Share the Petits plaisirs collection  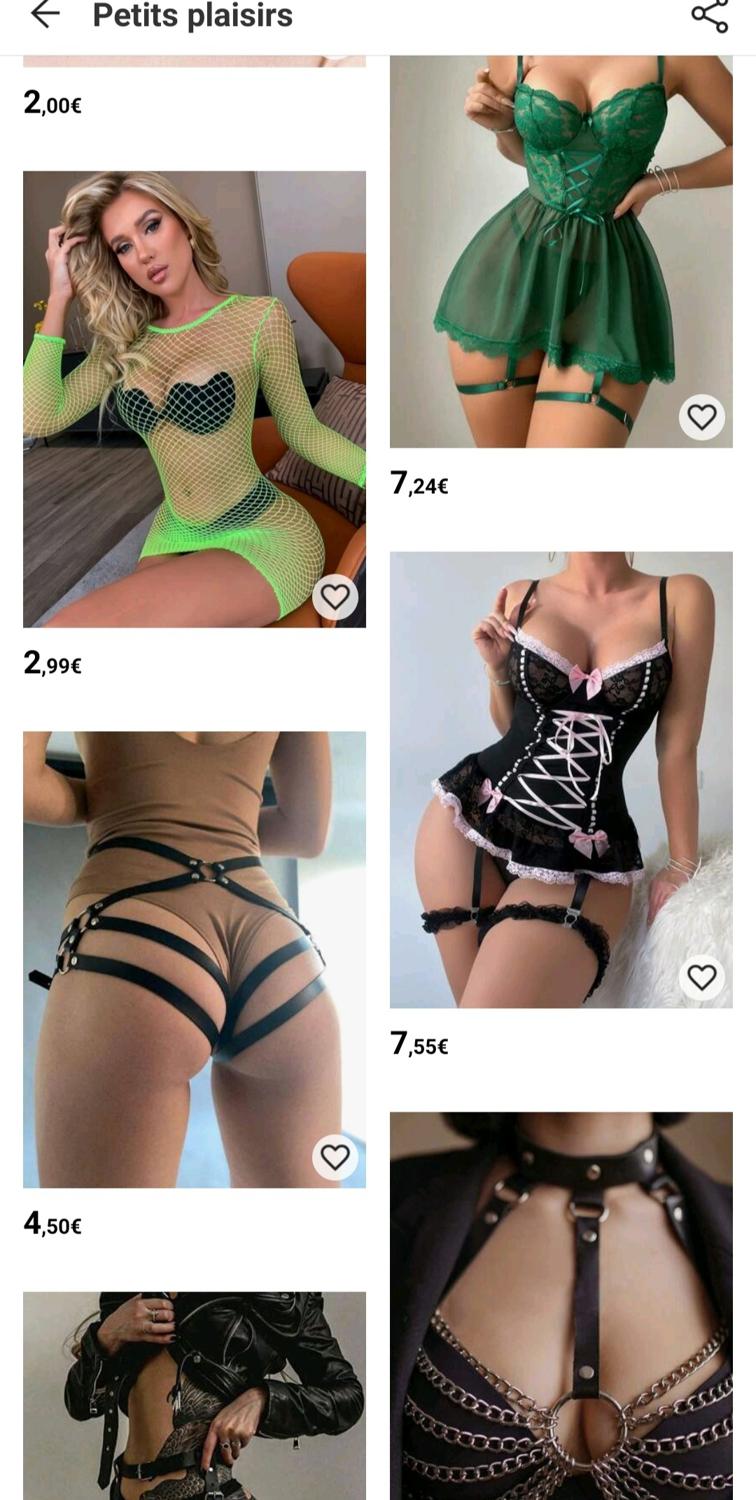pyautogui.click(x=709, y=15)
